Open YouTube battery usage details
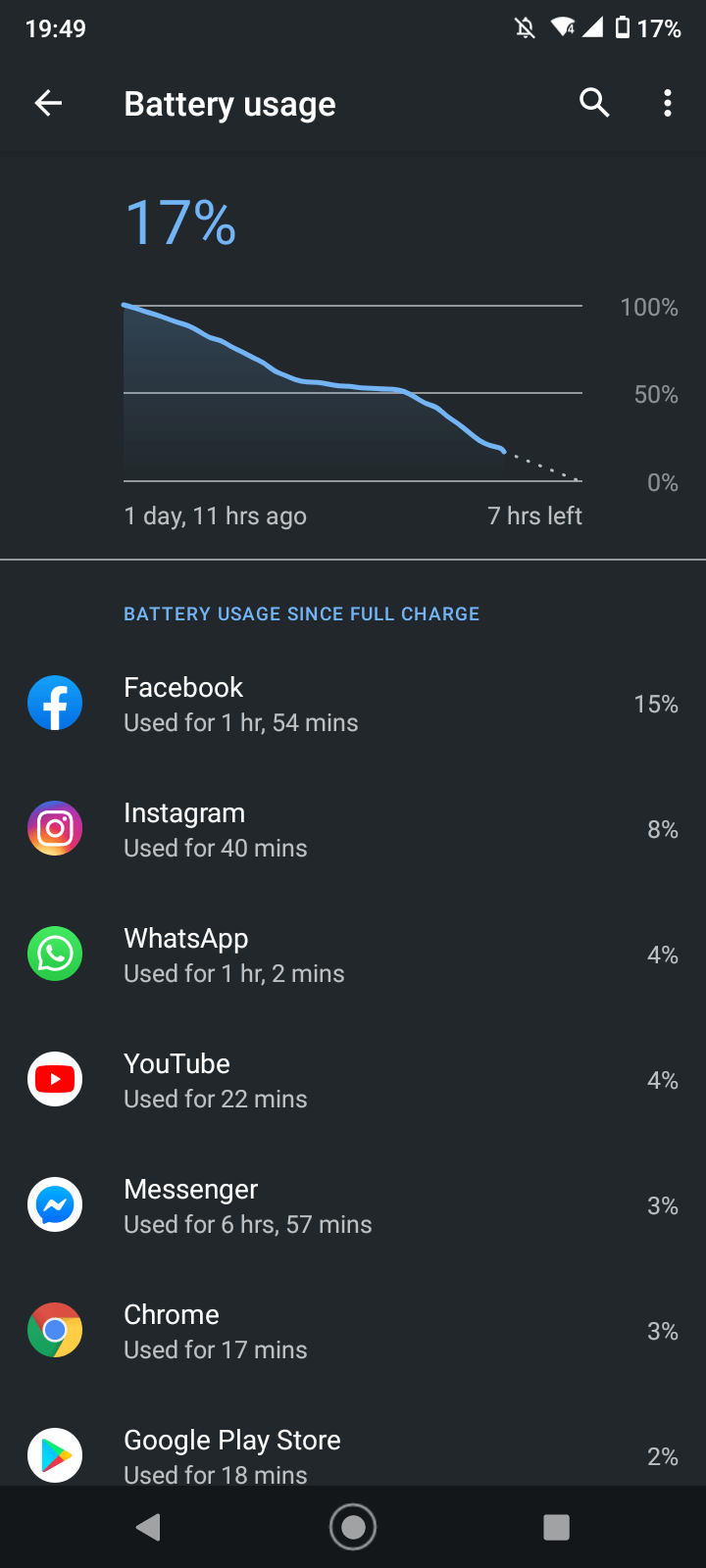 (x=353, y=1080)
